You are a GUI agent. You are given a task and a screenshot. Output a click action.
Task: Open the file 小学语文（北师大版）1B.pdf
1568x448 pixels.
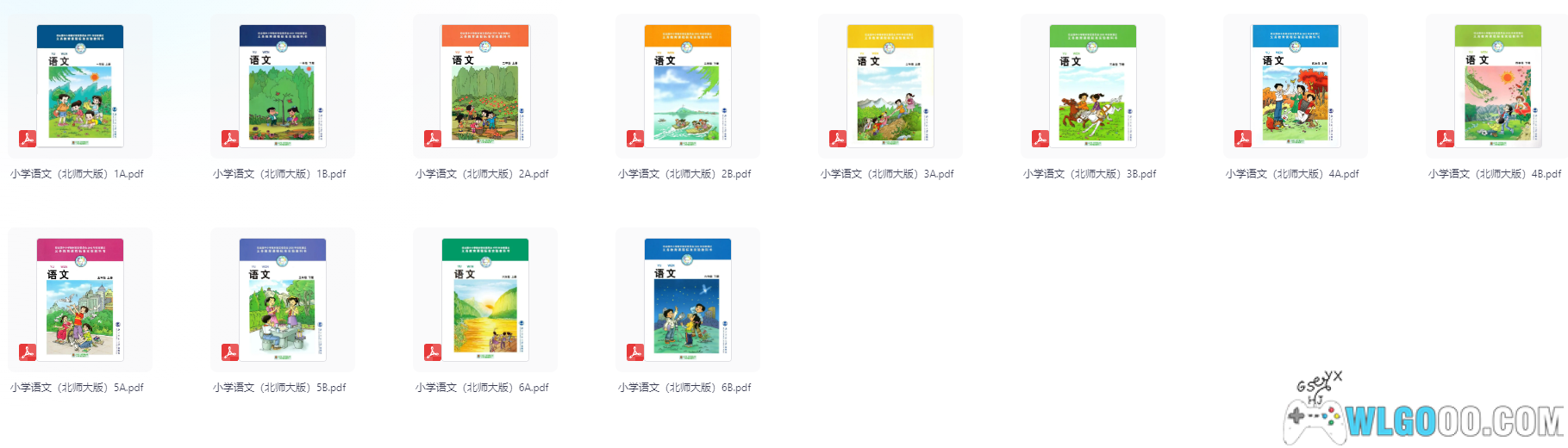point(283,86)
